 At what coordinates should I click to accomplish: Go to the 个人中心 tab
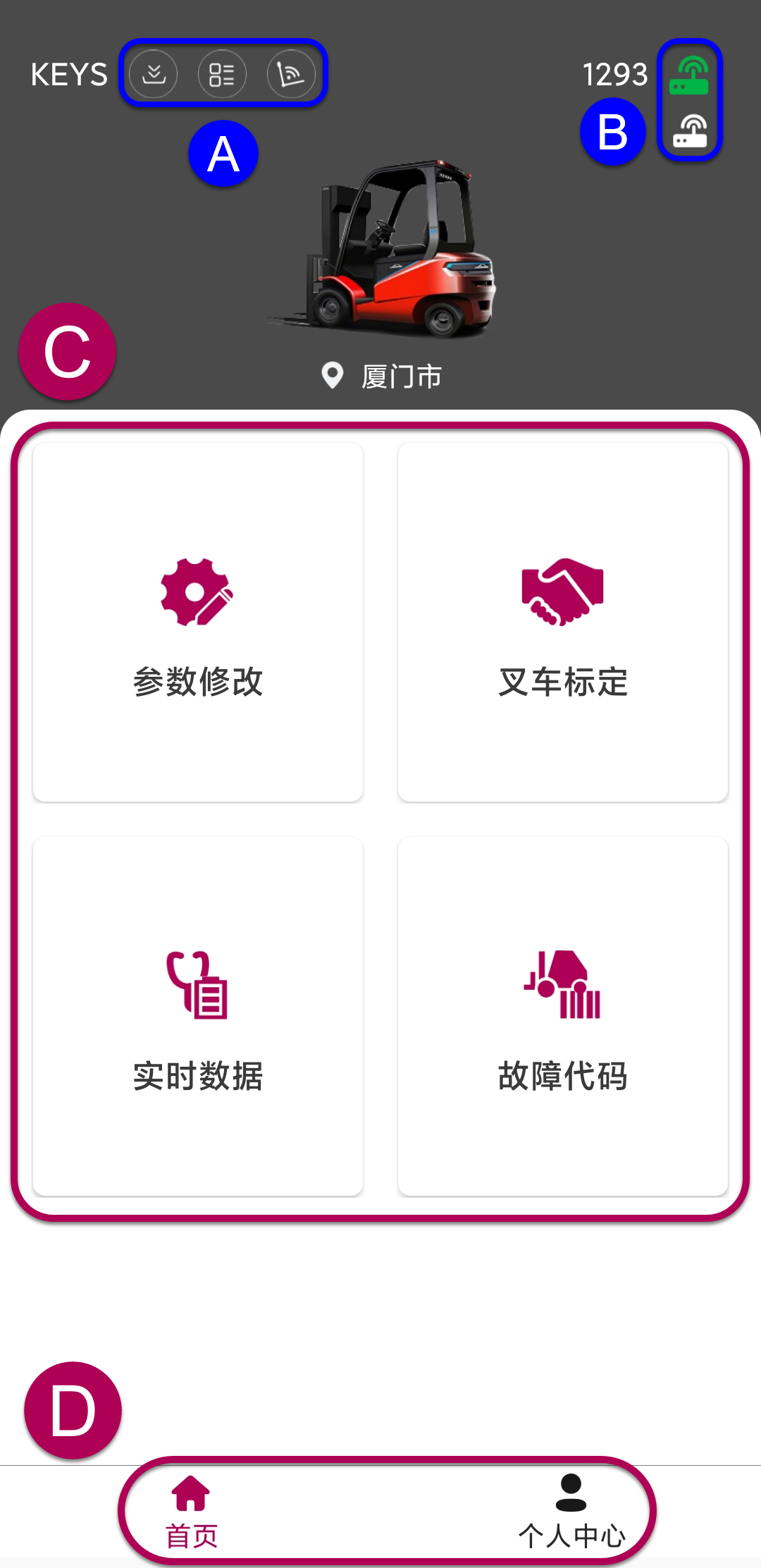pyautogui.click(x=571, y=1512)
